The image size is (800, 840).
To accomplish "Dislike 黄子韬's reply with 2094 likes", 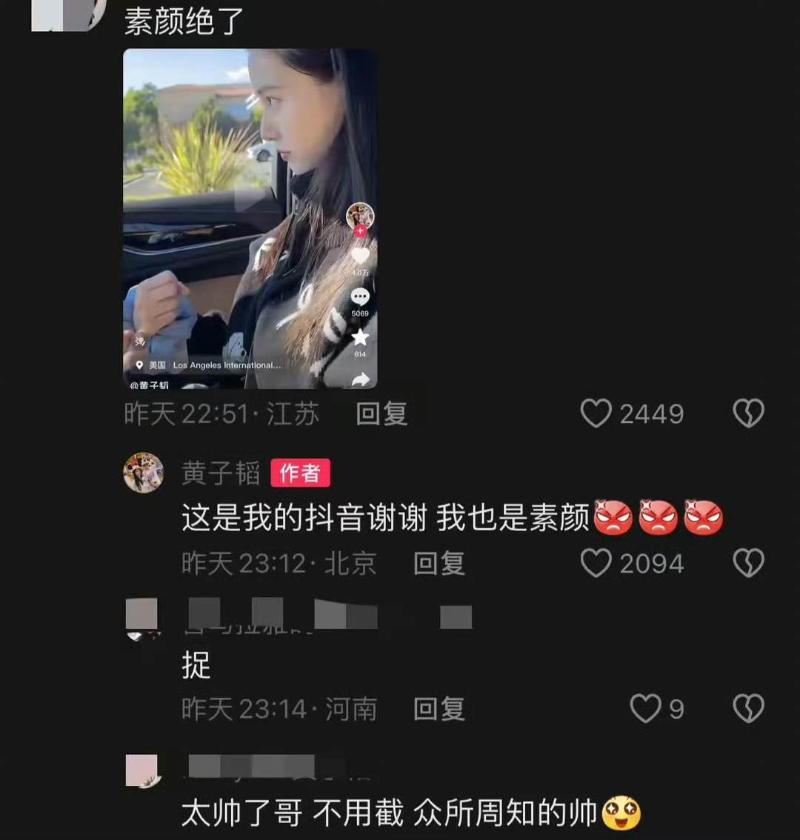I will [748, 563].
